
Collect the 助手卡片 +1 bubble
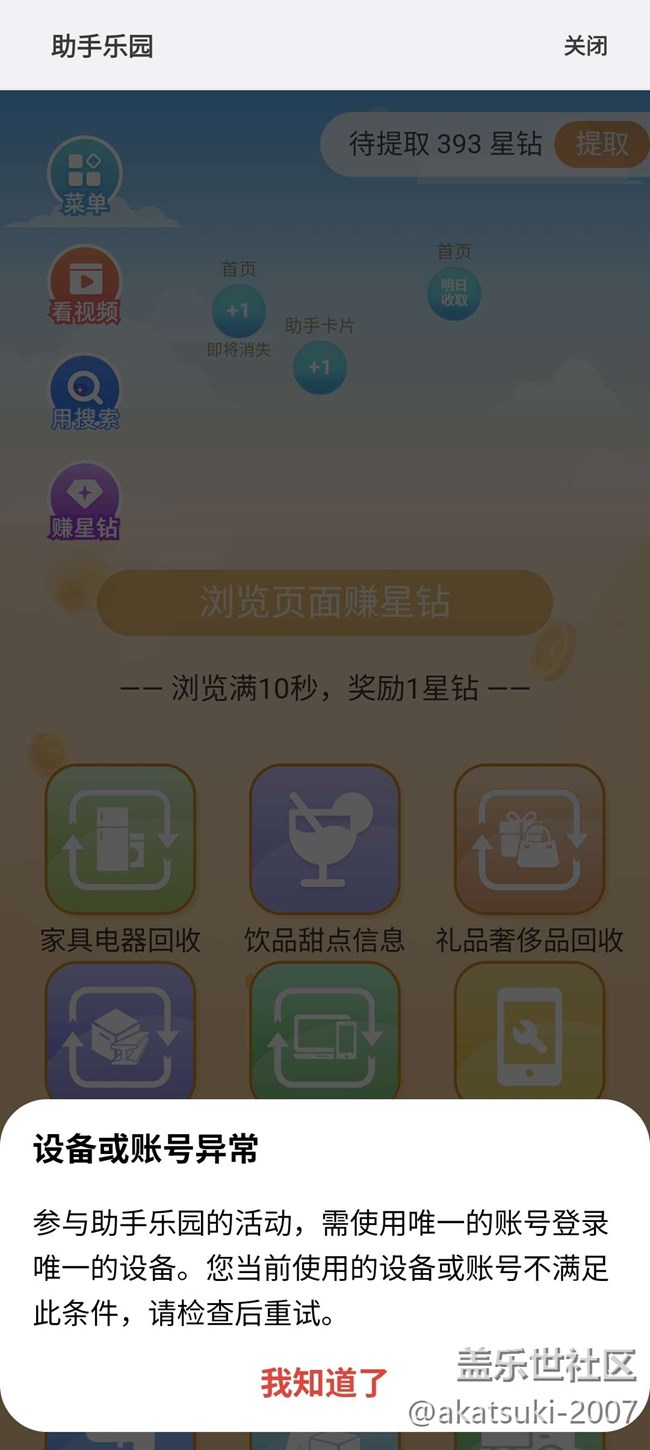pos(319,367)
